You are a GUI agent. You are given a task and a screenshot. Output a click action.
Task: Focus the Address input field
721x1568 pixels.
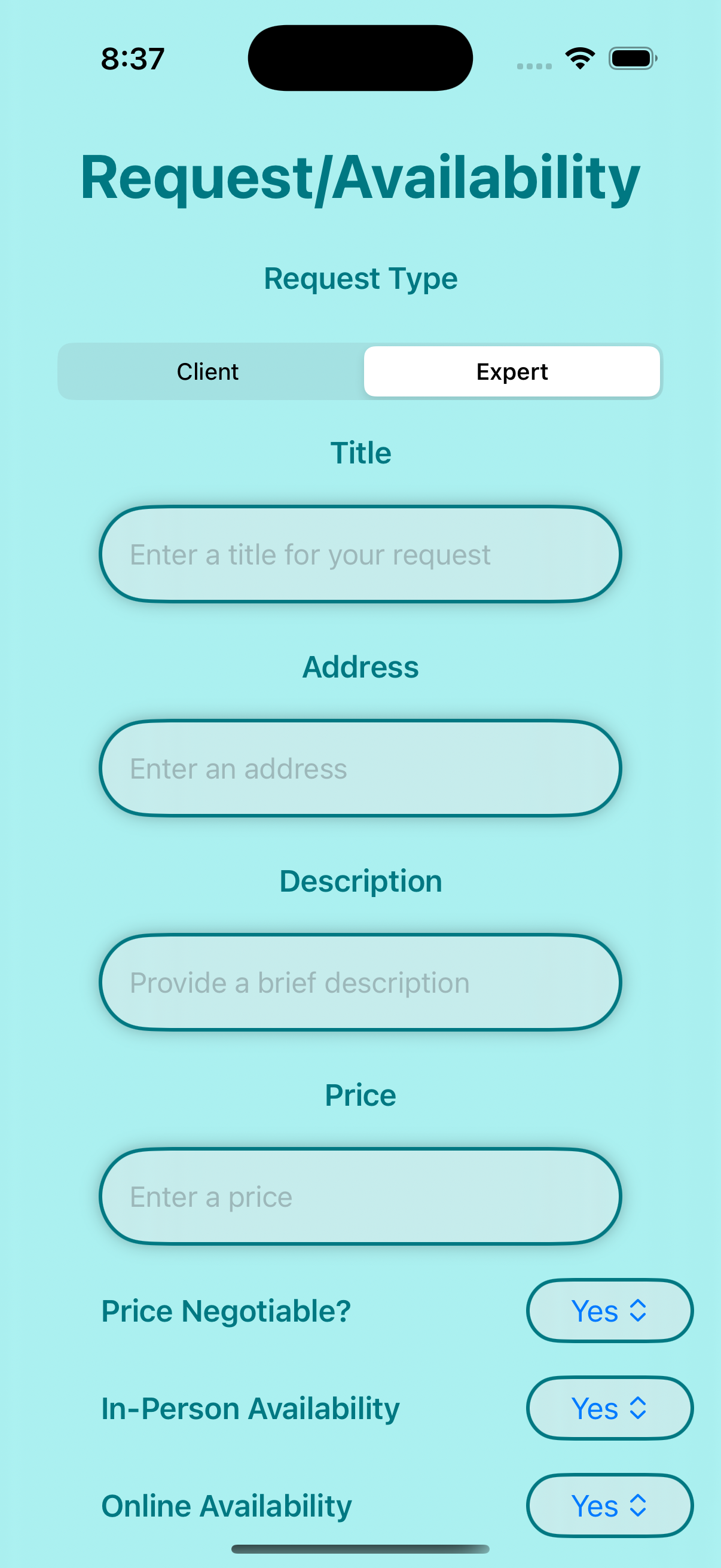[x=360, y=769]
